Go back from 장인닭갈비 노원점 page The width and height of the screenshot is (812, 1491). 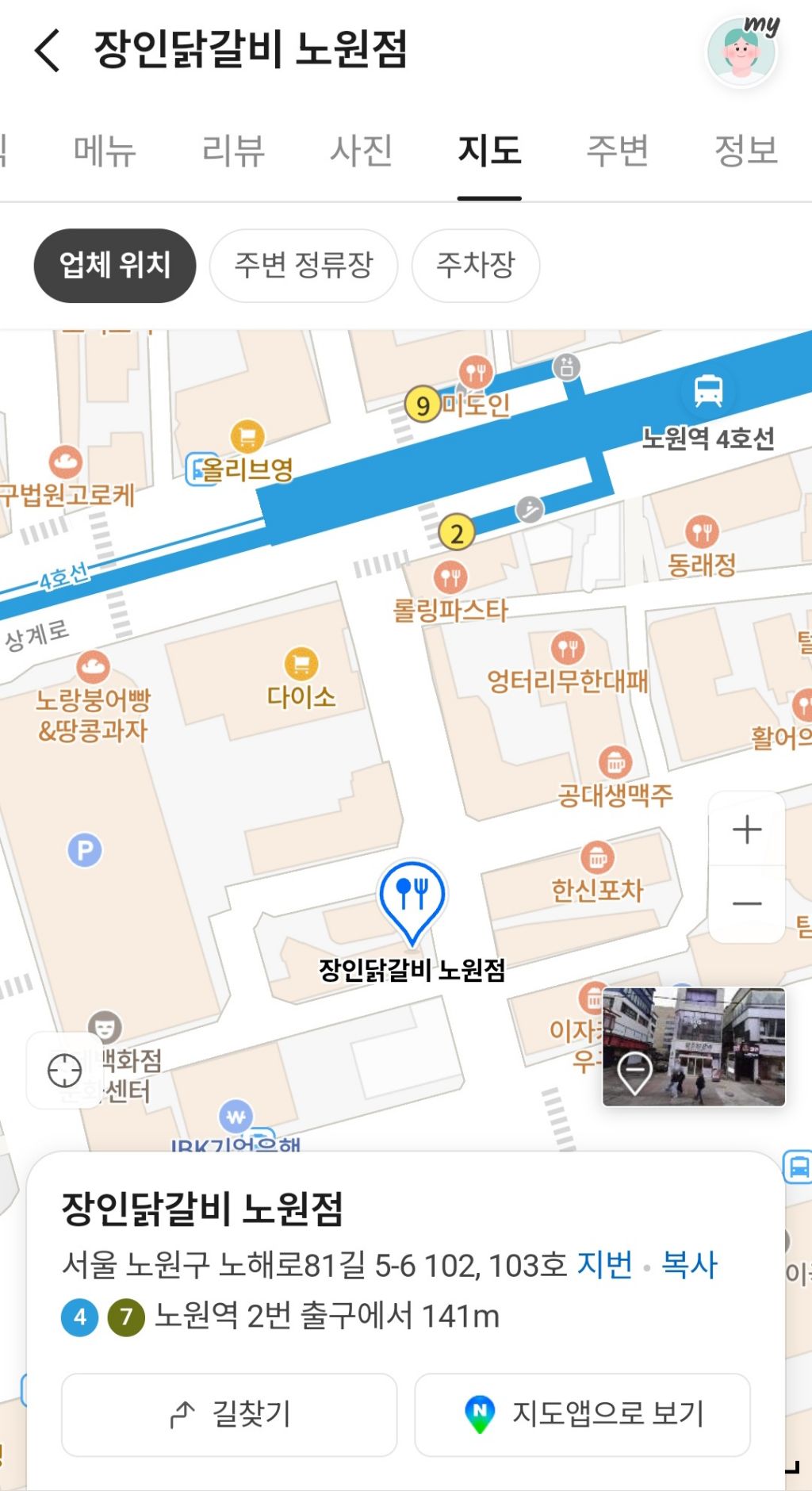48,50
